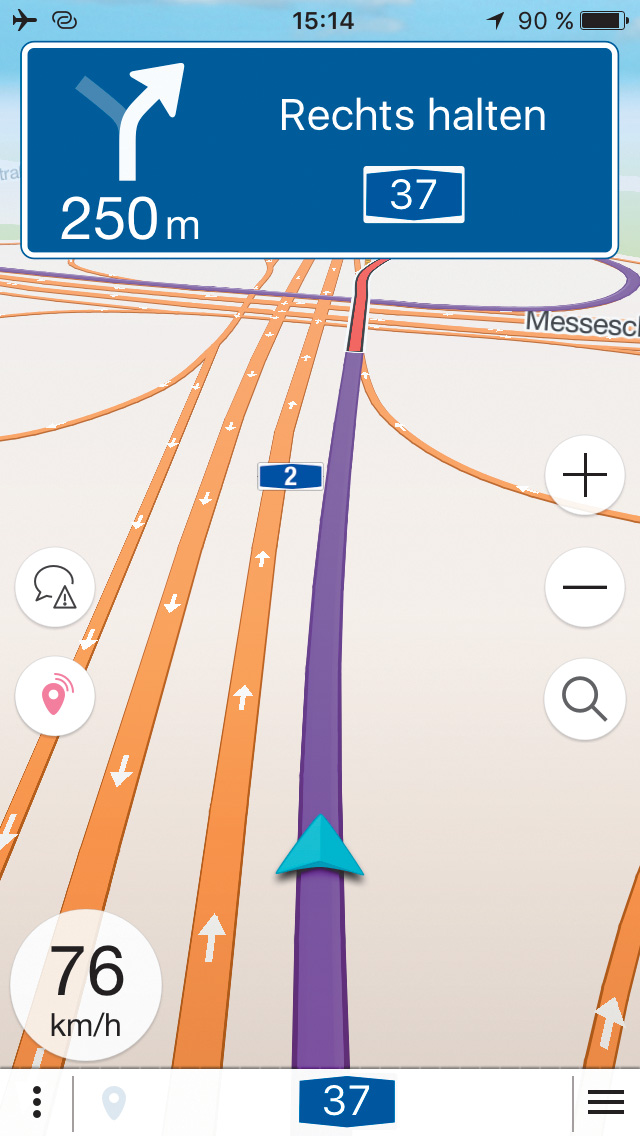Zoom out of the map
Screen dimensions: 640x1136
coord(585,587)
